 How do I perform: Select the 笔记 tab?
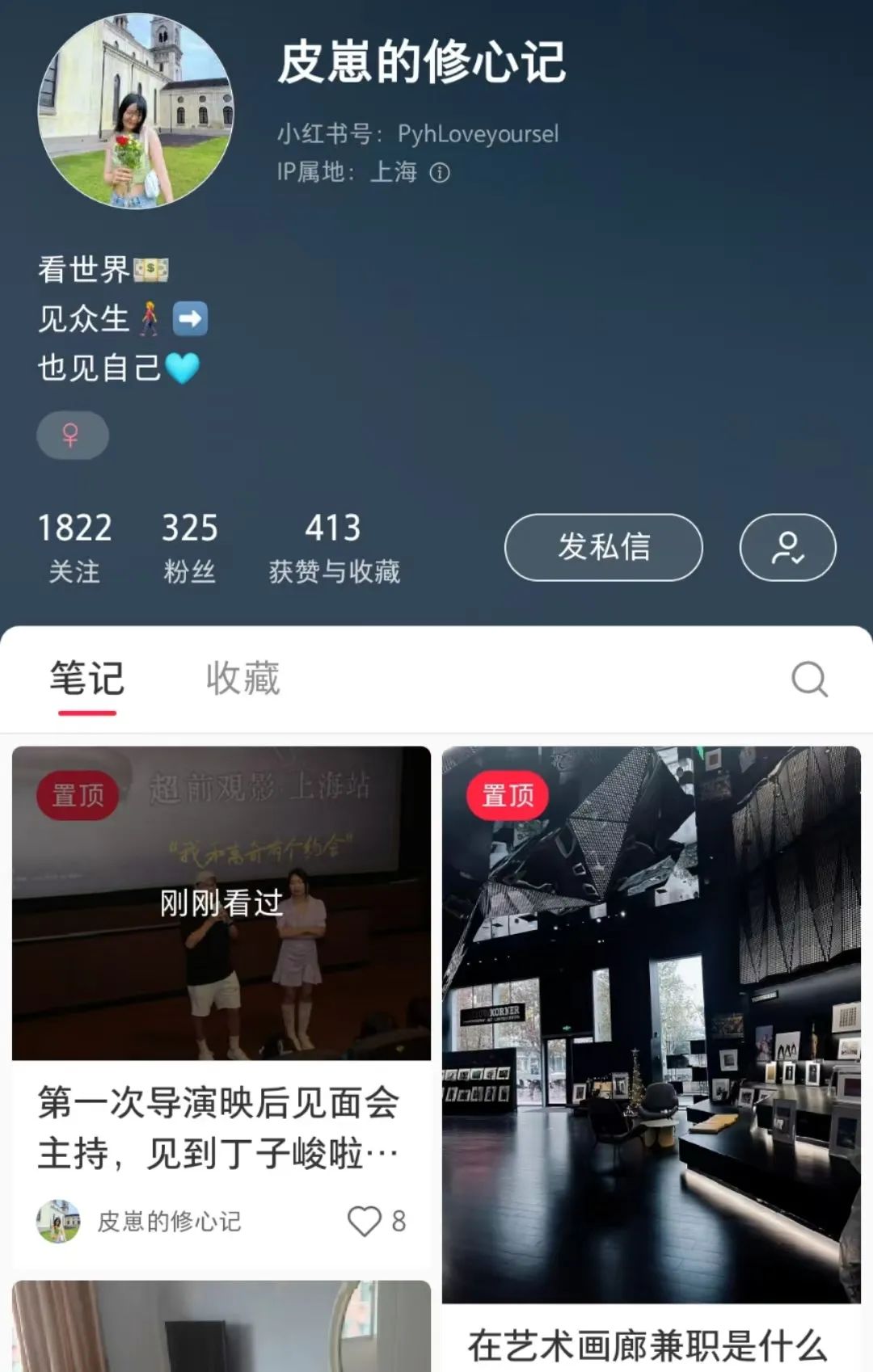87,678
